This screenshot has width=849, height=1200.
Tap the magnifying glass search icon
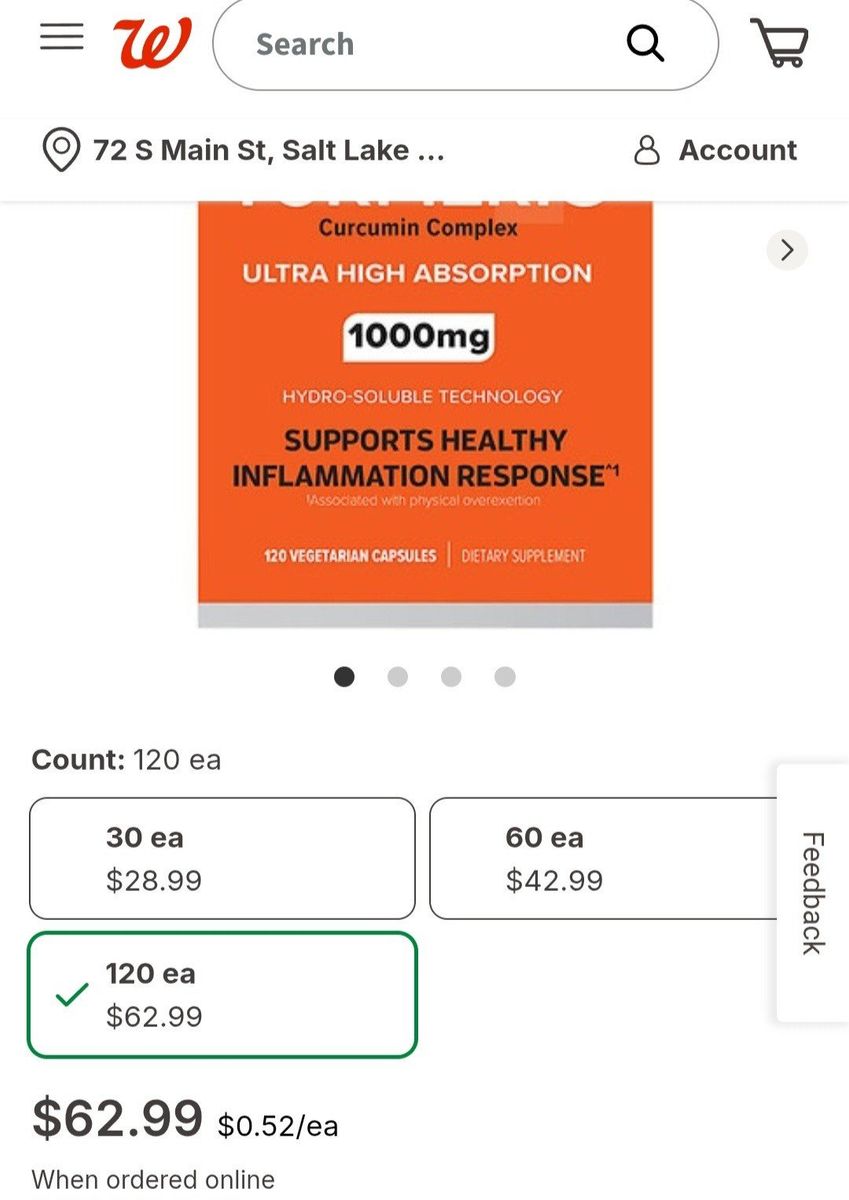[645, 44]
